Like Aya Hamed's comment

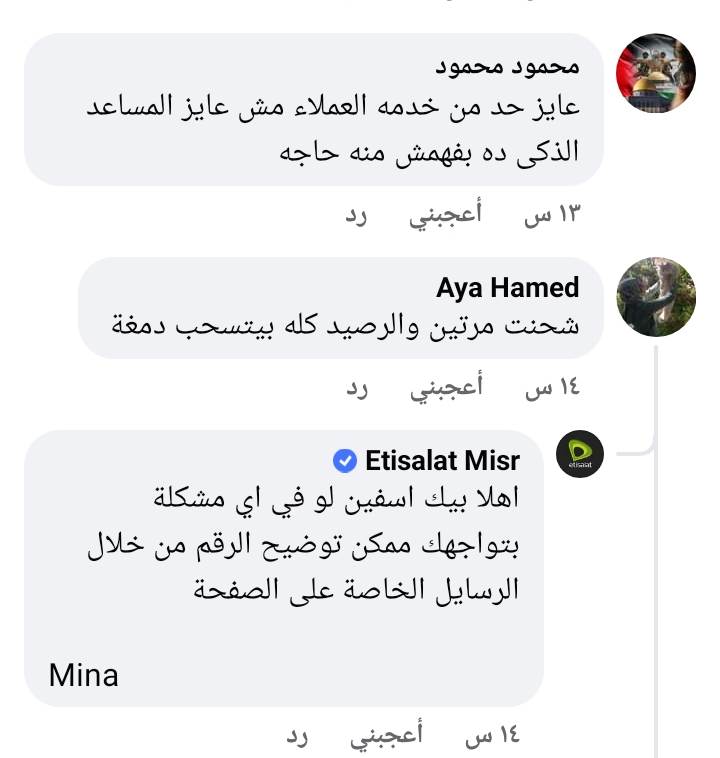445,388
